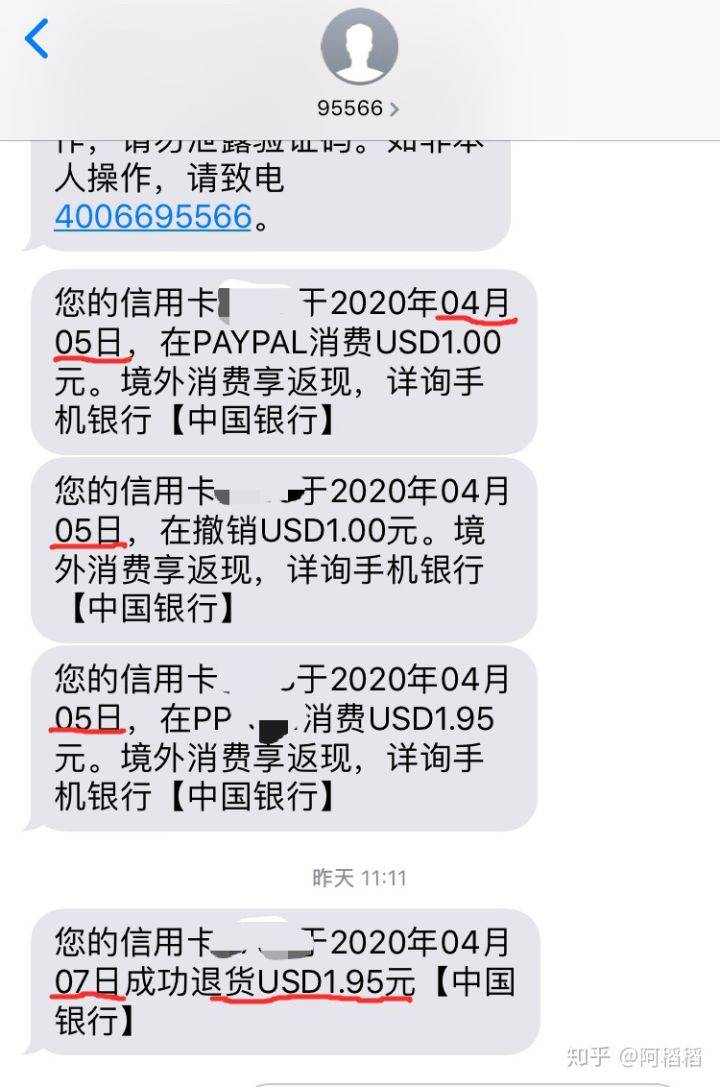Open contact details for 95566
Viewport: 720px width, 1087px height.
click(x=359, y=107)
